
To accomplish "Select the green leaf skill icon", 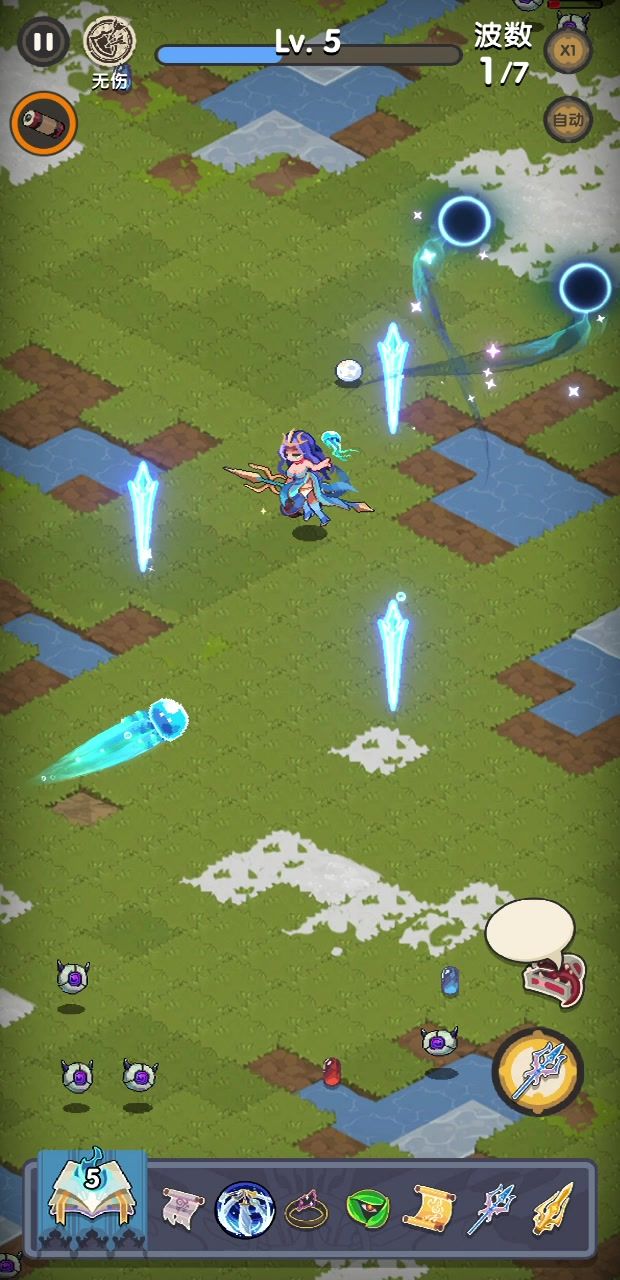I will 368,1209.
